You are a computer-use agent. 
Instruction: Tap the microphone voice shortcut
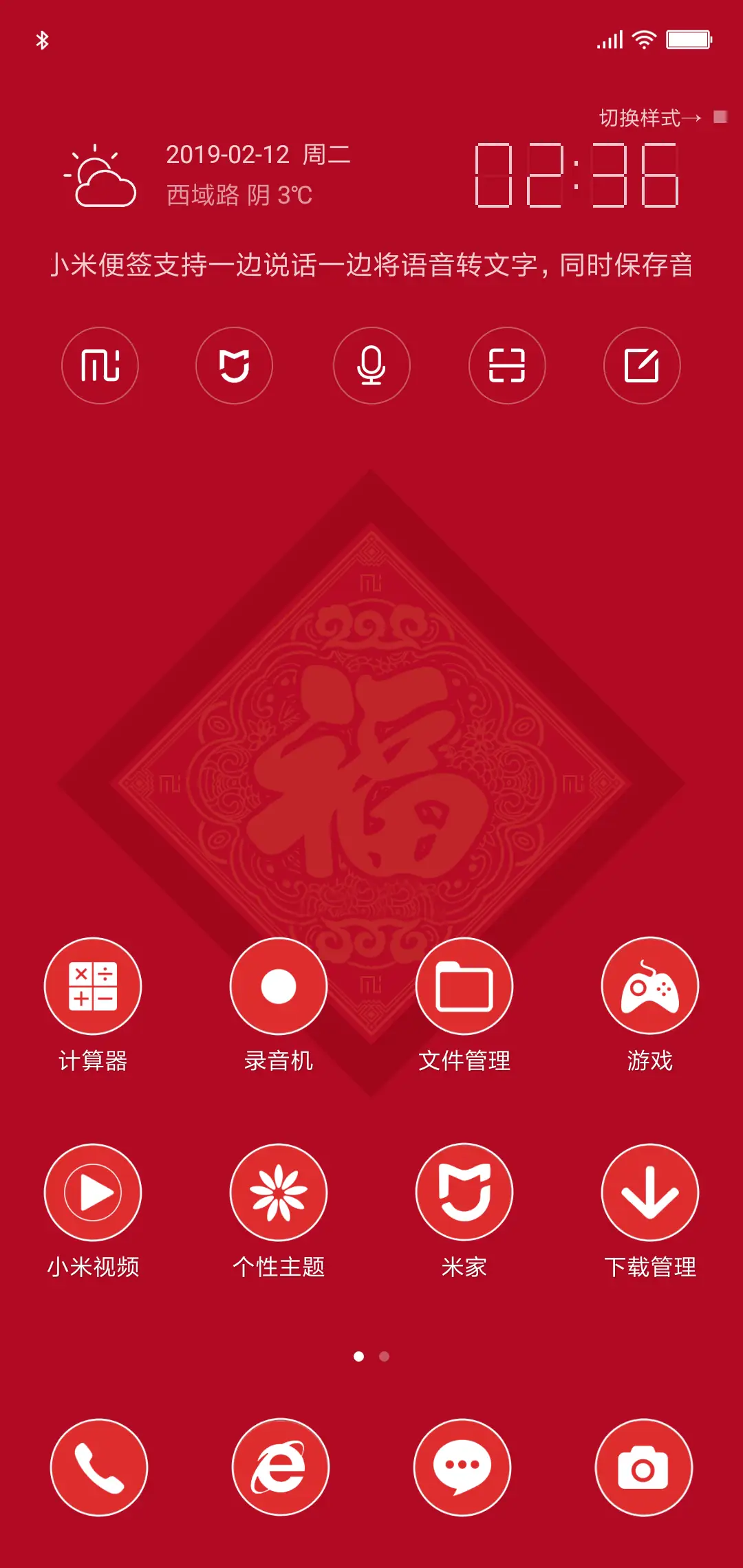371,365
